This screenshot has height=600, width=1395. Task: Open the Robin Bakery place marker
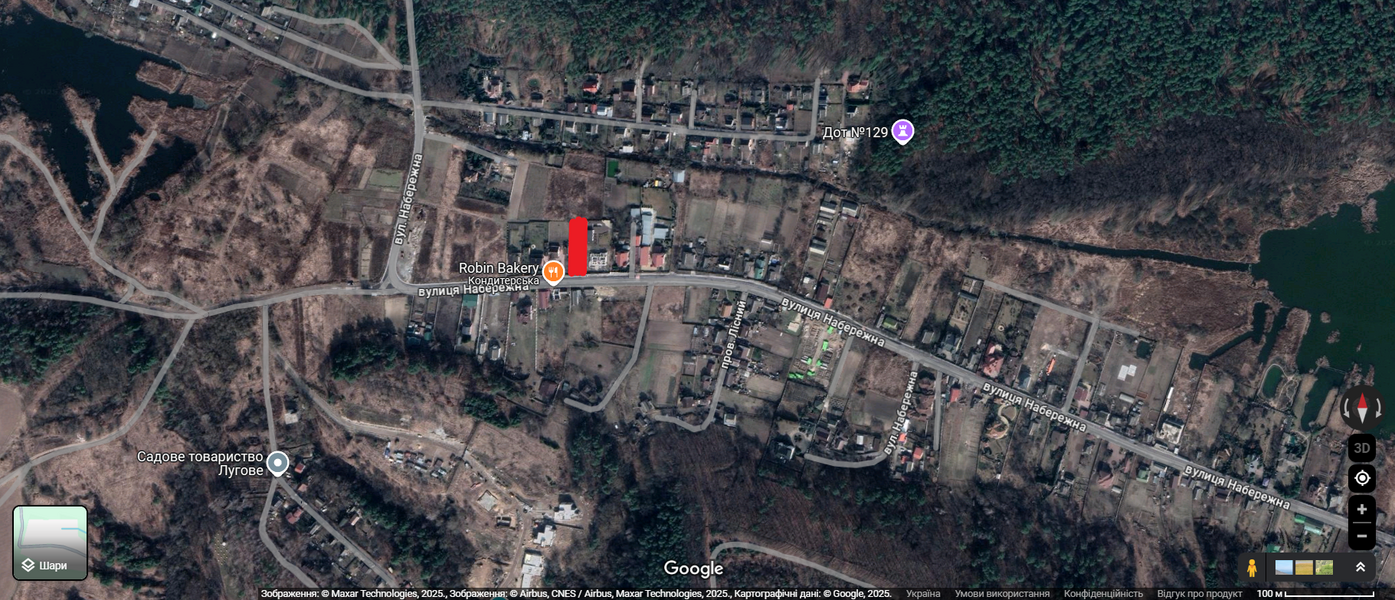[553, 270]
